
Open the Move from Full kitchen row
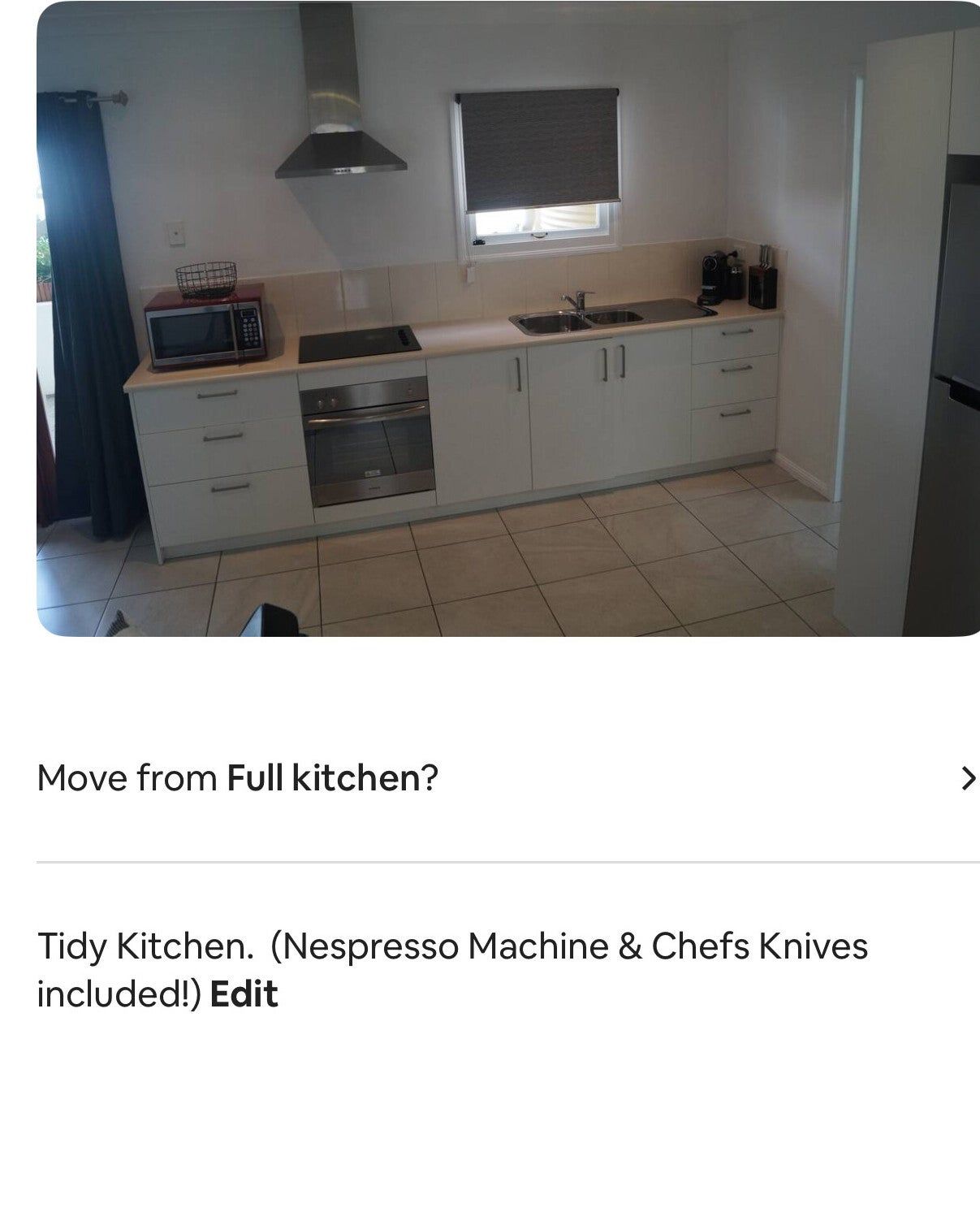(505, 778)
